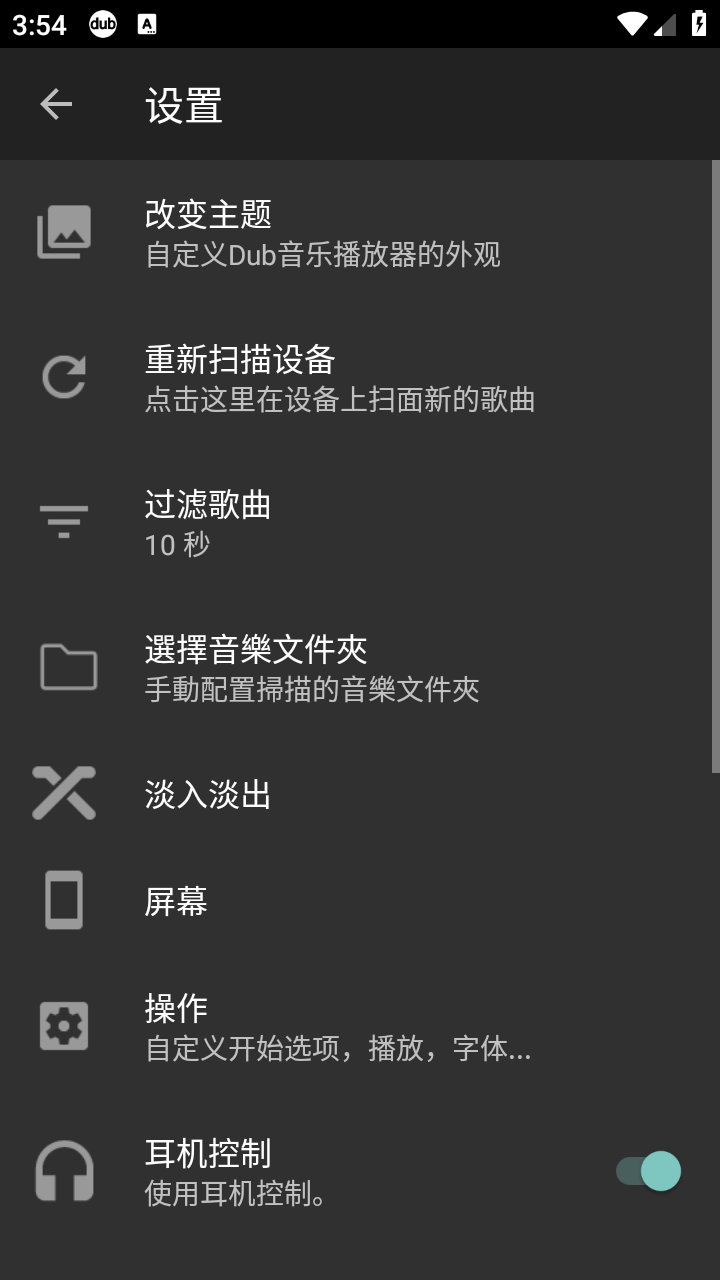Click the crossfade shuffle-style icon

pyautogui.click(x=63, y=793)
